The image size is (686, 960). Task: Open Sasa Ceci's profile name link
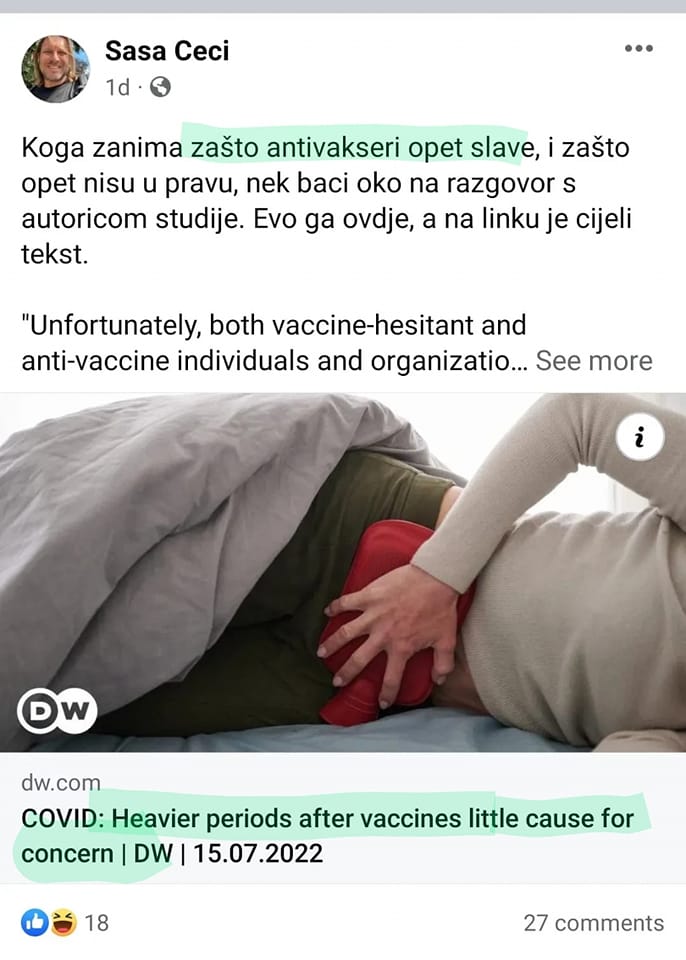167,50
